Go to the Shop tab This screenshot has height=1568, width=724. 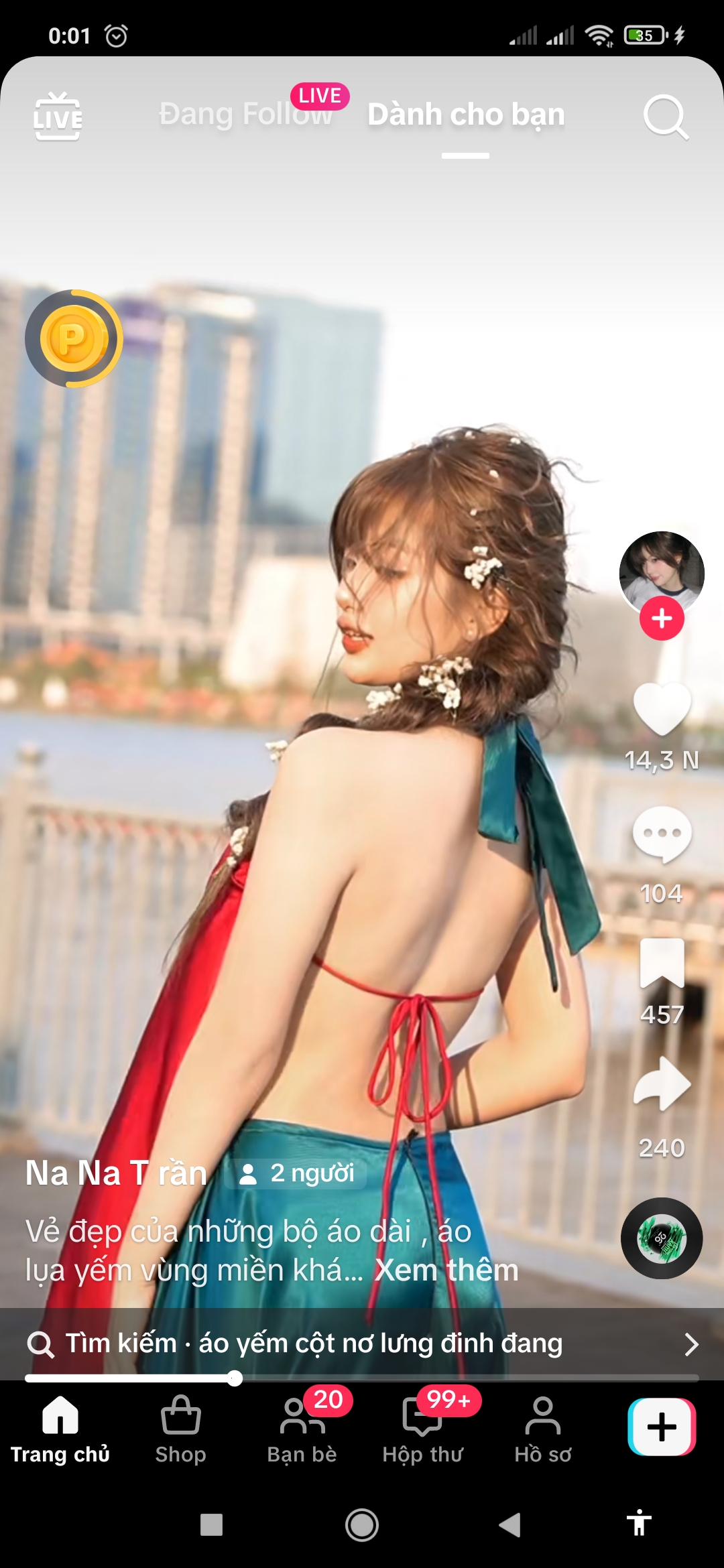(x=180, y=1429)
